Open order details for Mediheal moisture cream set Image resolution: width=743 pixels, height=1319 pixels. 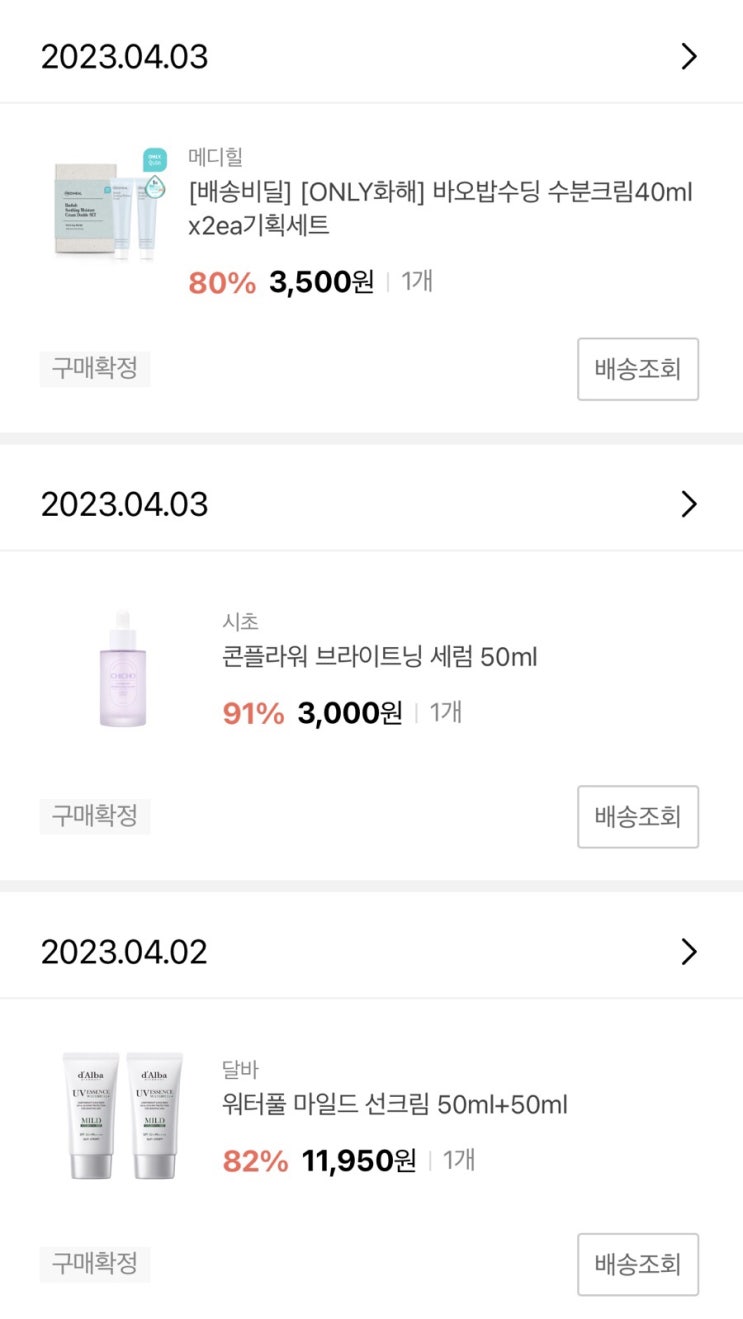688,56
